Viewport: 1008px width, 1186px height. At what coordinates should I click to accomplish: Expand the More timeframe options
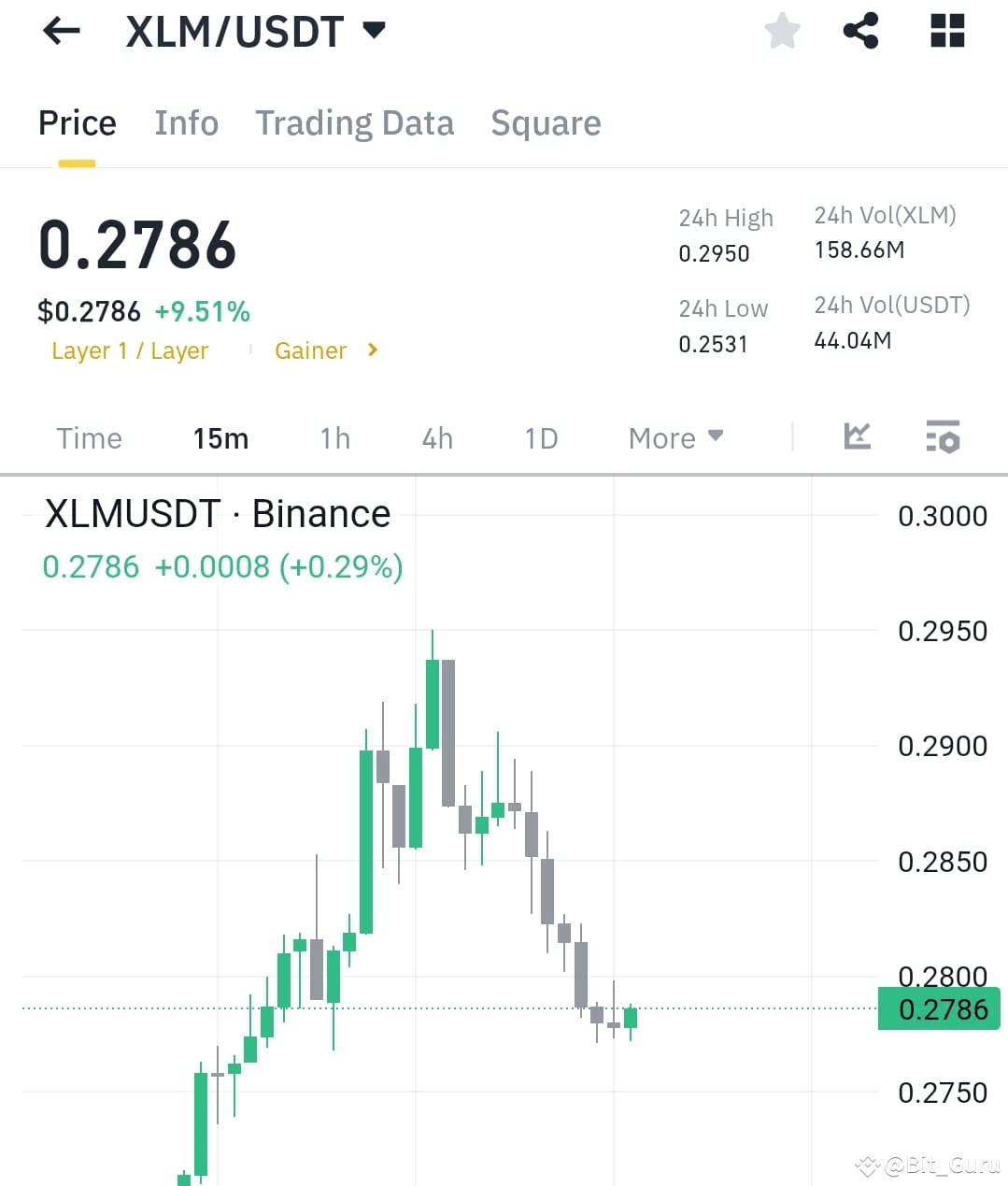coord(674,437)
